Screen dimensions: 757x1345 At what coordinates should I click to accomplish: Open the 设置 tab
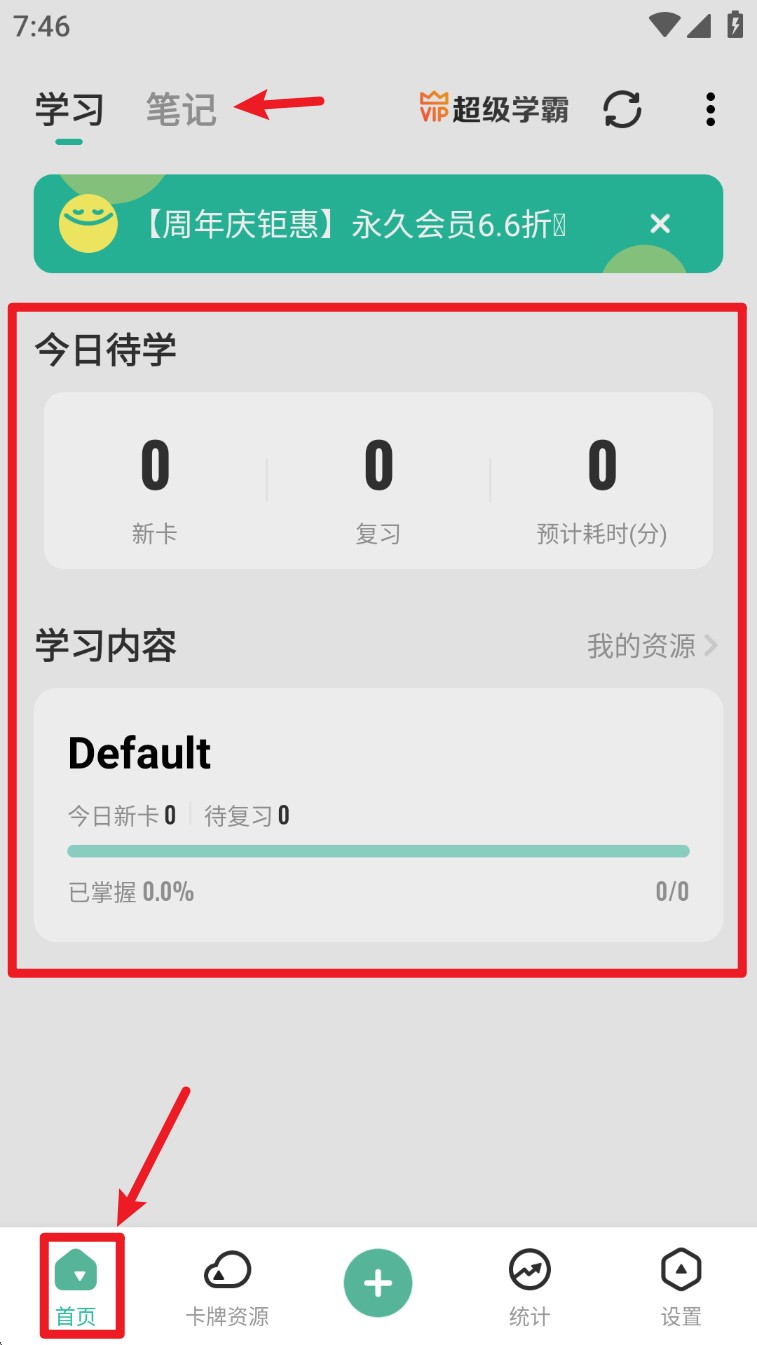[681, 1286]
